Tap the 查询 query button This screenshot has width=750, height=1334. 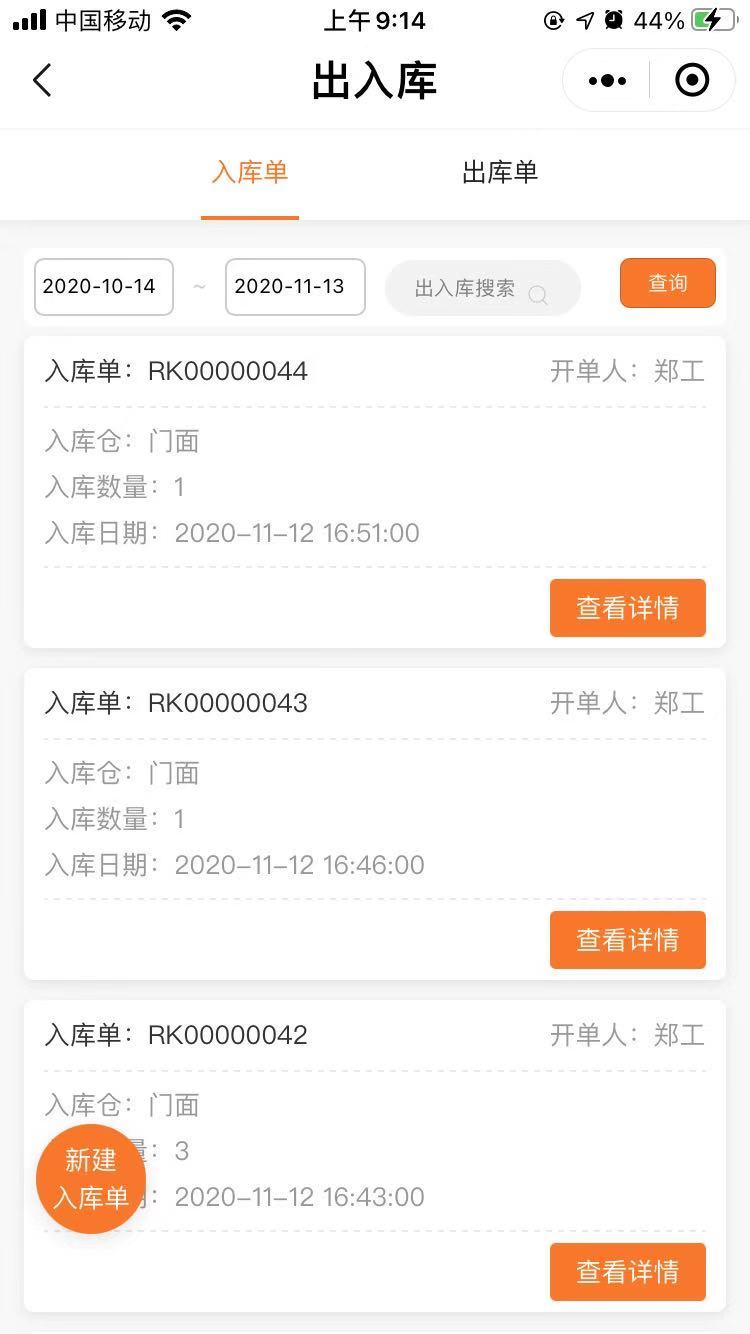(667, 283)
